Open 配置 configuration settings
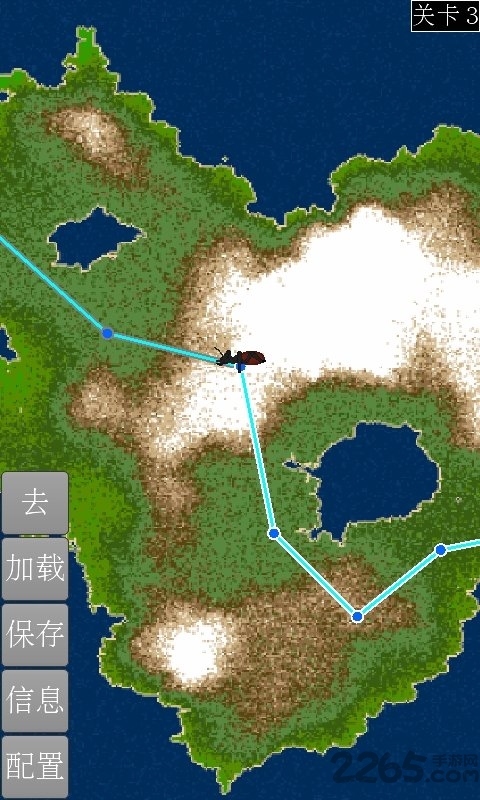480x800 pixels. tap(35, 766)
